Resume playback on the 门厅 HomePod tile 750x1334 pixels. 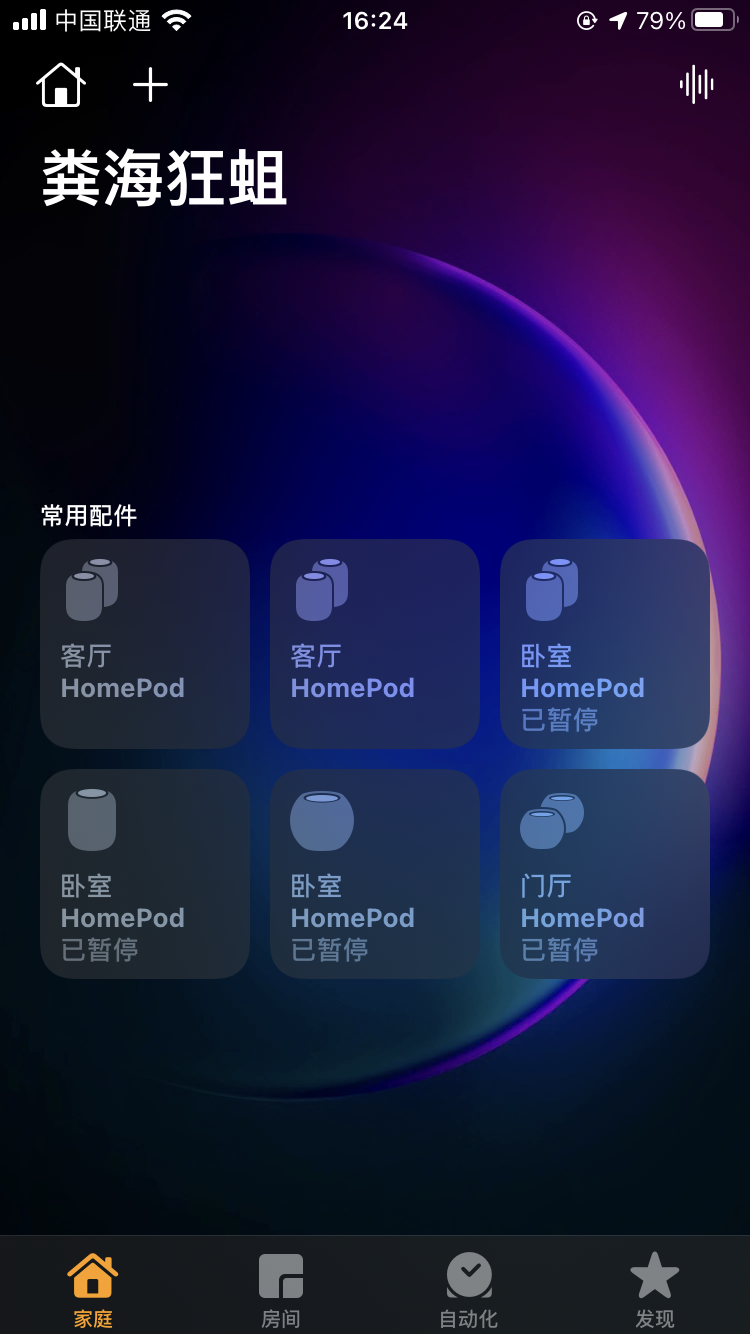point(604,873)
